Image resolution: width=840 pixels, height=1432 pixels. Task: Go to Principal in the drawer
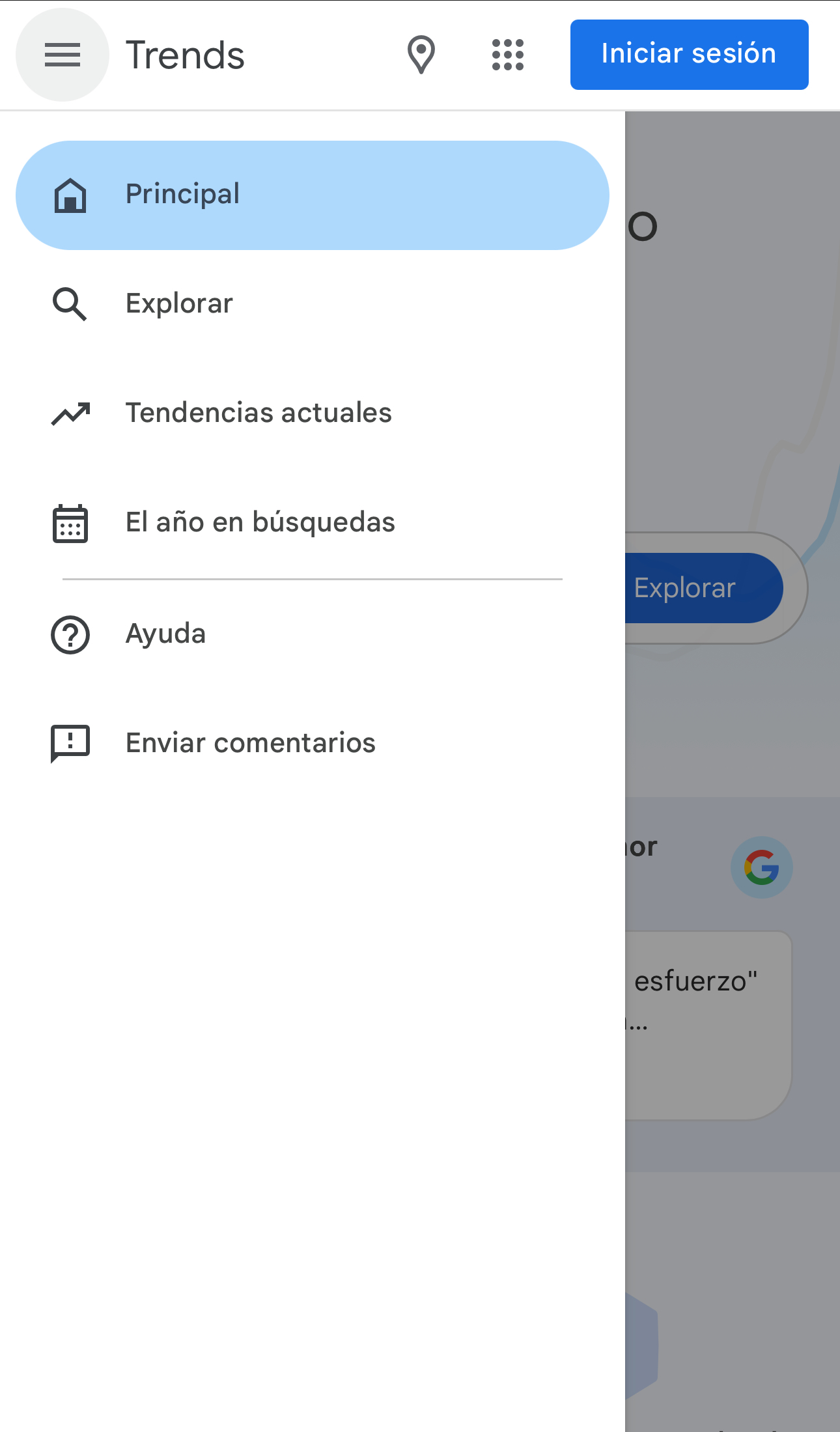coord(312,195)
